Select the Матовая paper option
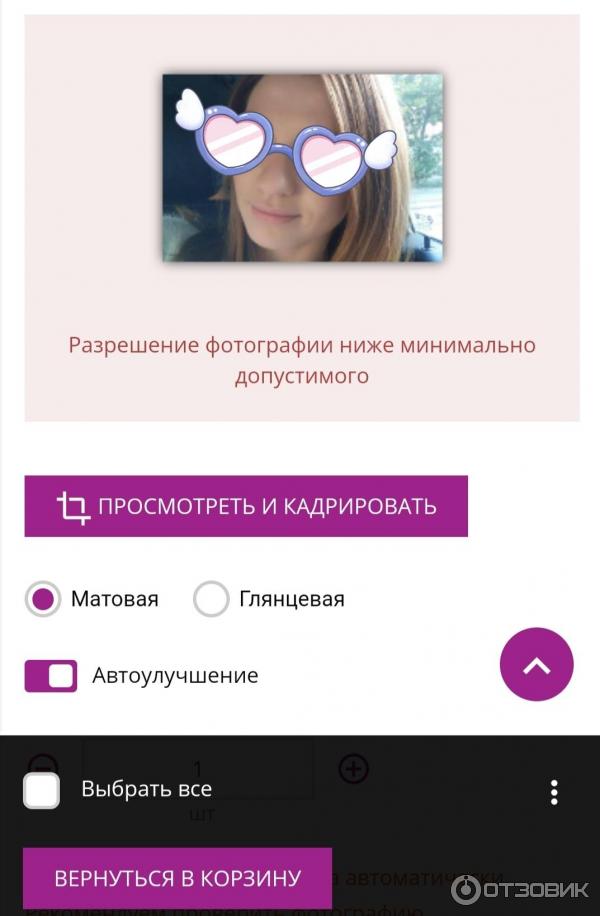Screen dimensions: 600x916 tap(43, 599)
